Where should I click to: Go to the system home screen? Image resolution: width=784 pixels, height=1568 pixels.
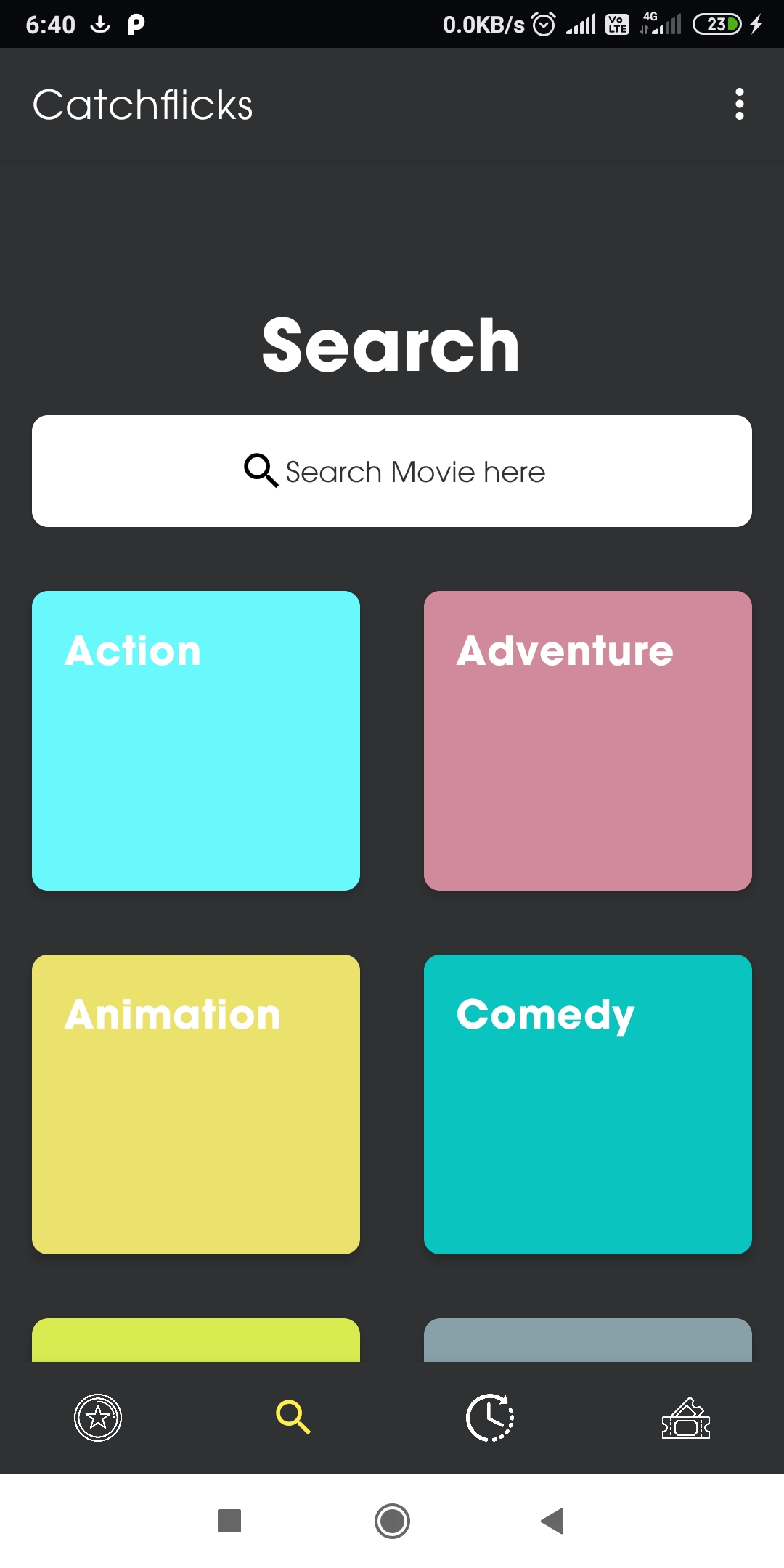click(392, 1521)
